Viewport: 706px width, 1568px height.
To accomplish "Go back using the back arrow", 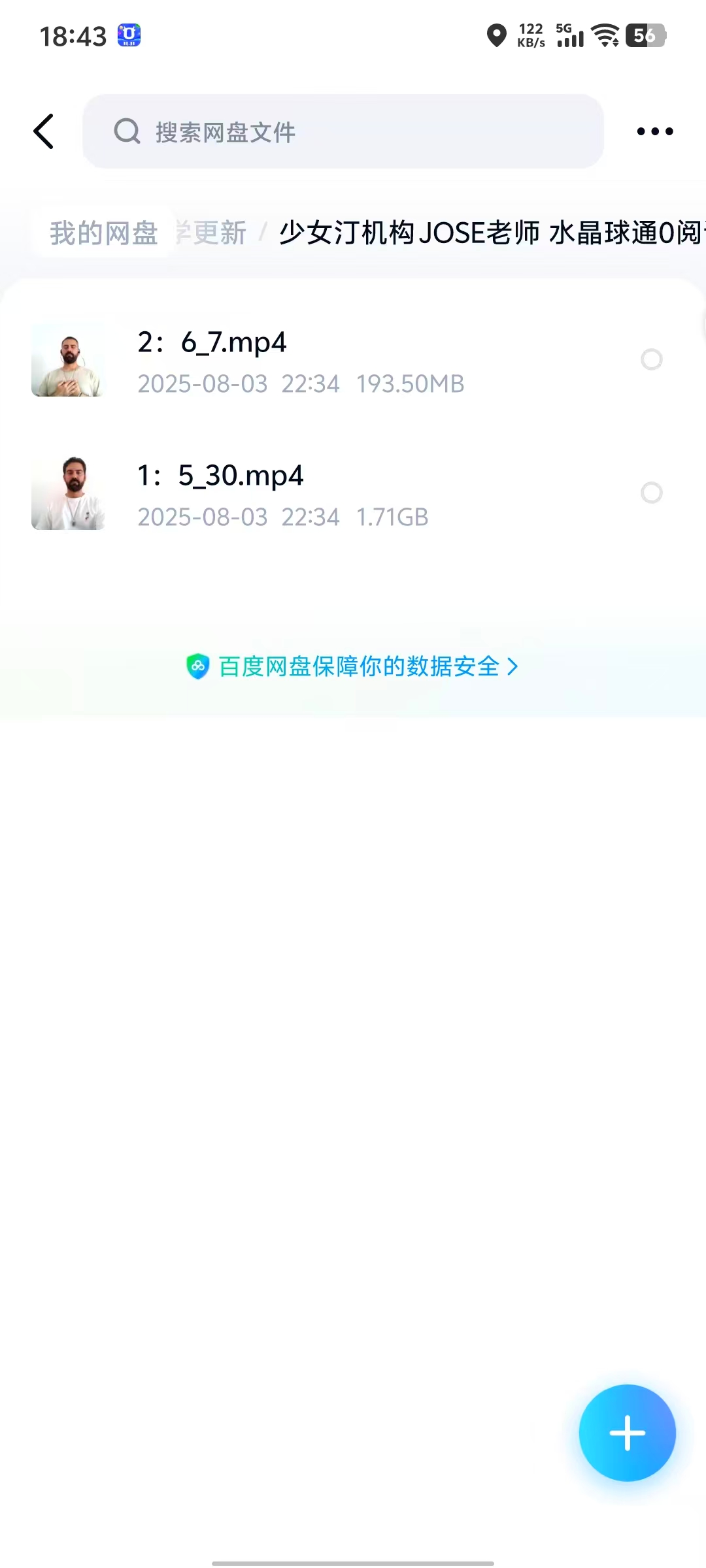I will point(44,131).
